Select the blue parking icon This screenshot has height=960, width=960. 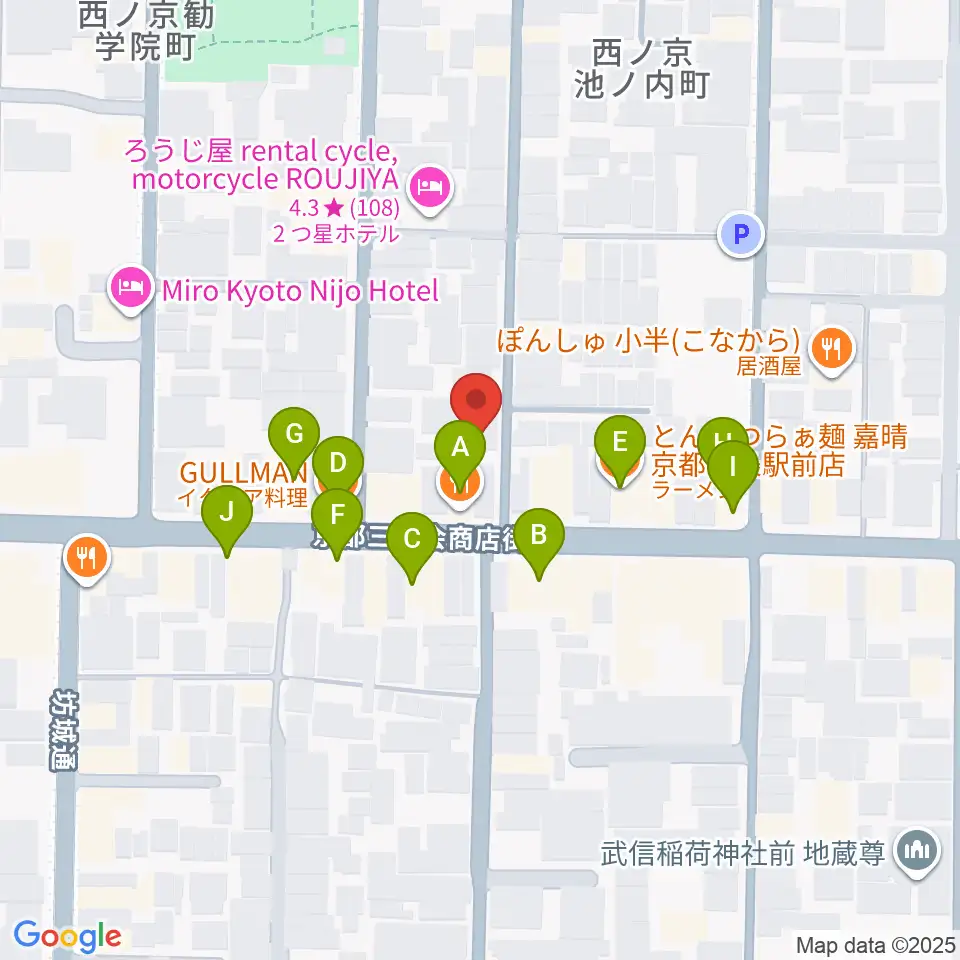741,236
